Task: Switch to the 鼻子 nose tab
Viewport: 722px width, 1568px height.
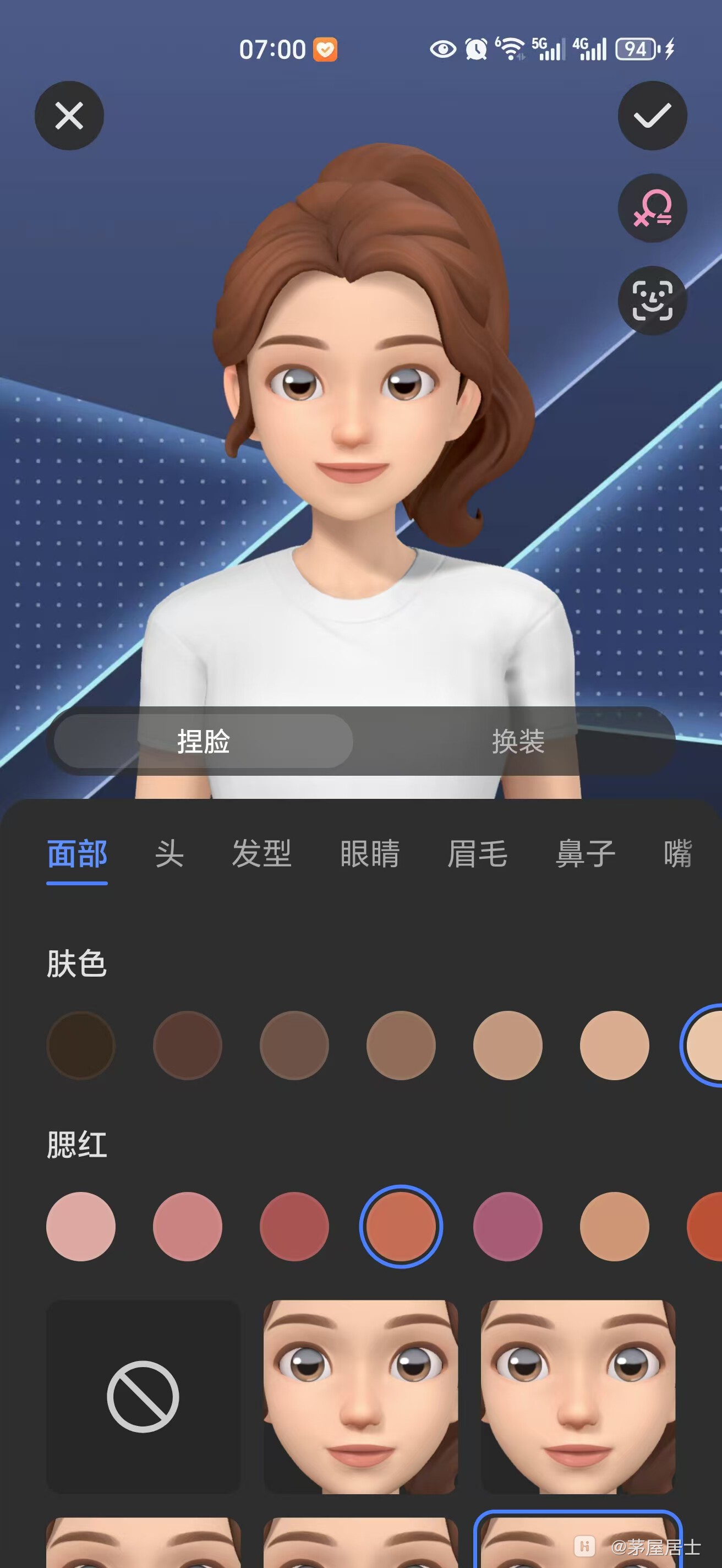Action: pos(585,853)
